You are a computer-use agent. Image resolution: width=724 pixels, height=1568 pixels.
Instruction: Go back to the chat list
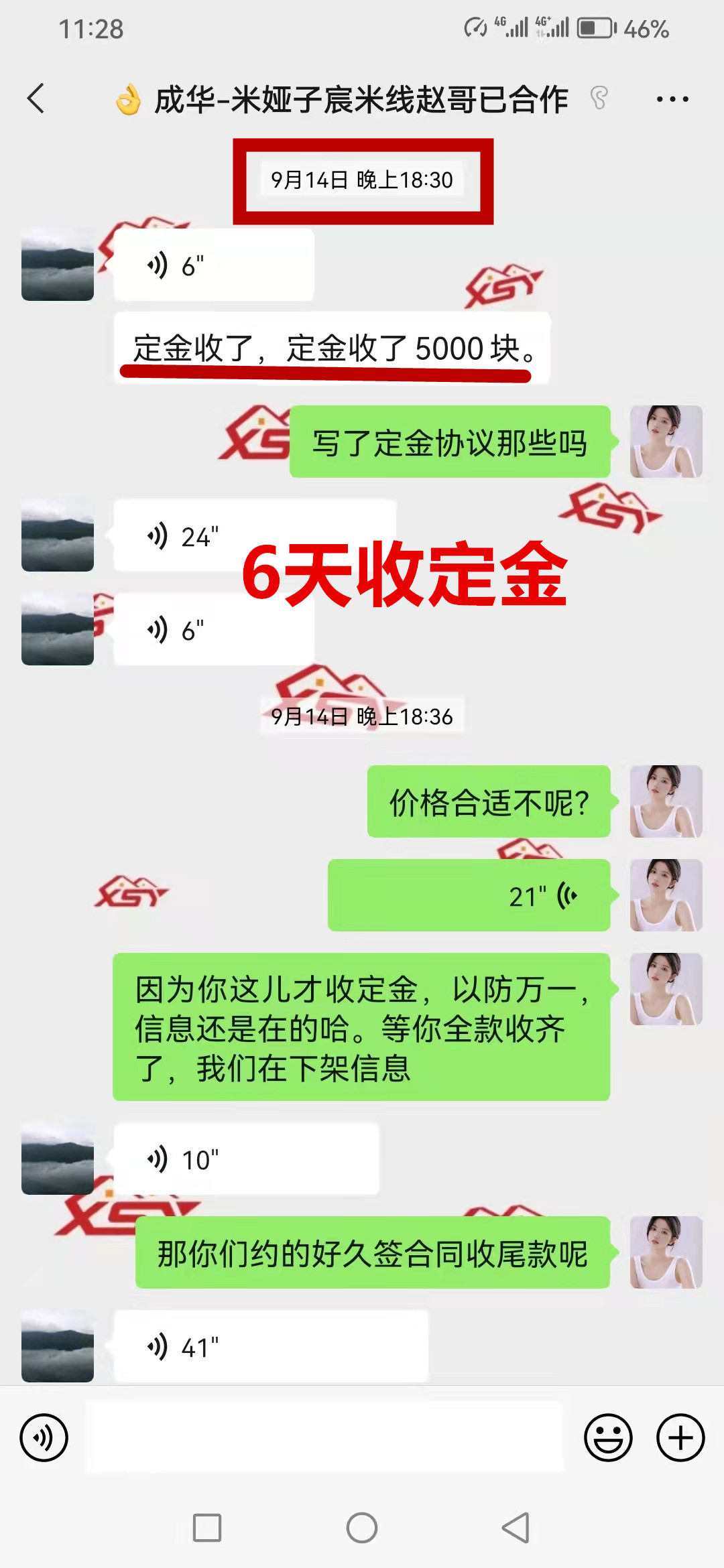click(36, 99)
